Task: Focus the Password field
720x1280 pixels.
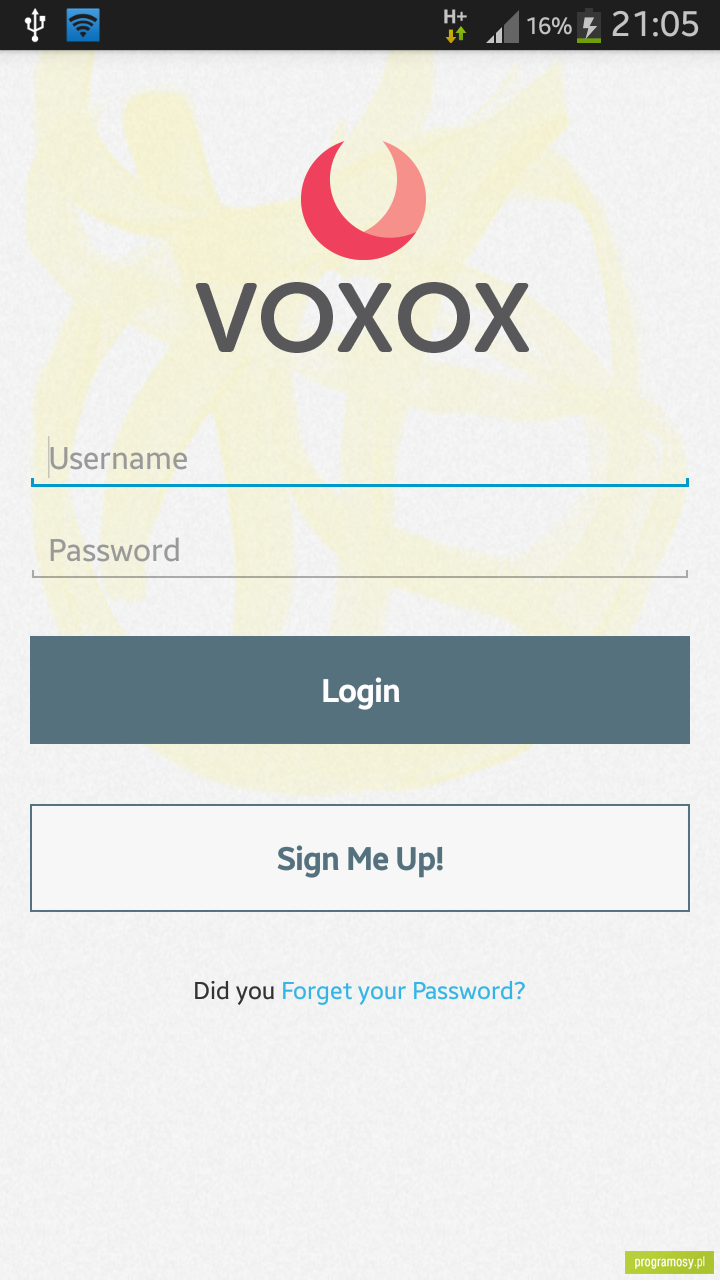Action: 360,551
